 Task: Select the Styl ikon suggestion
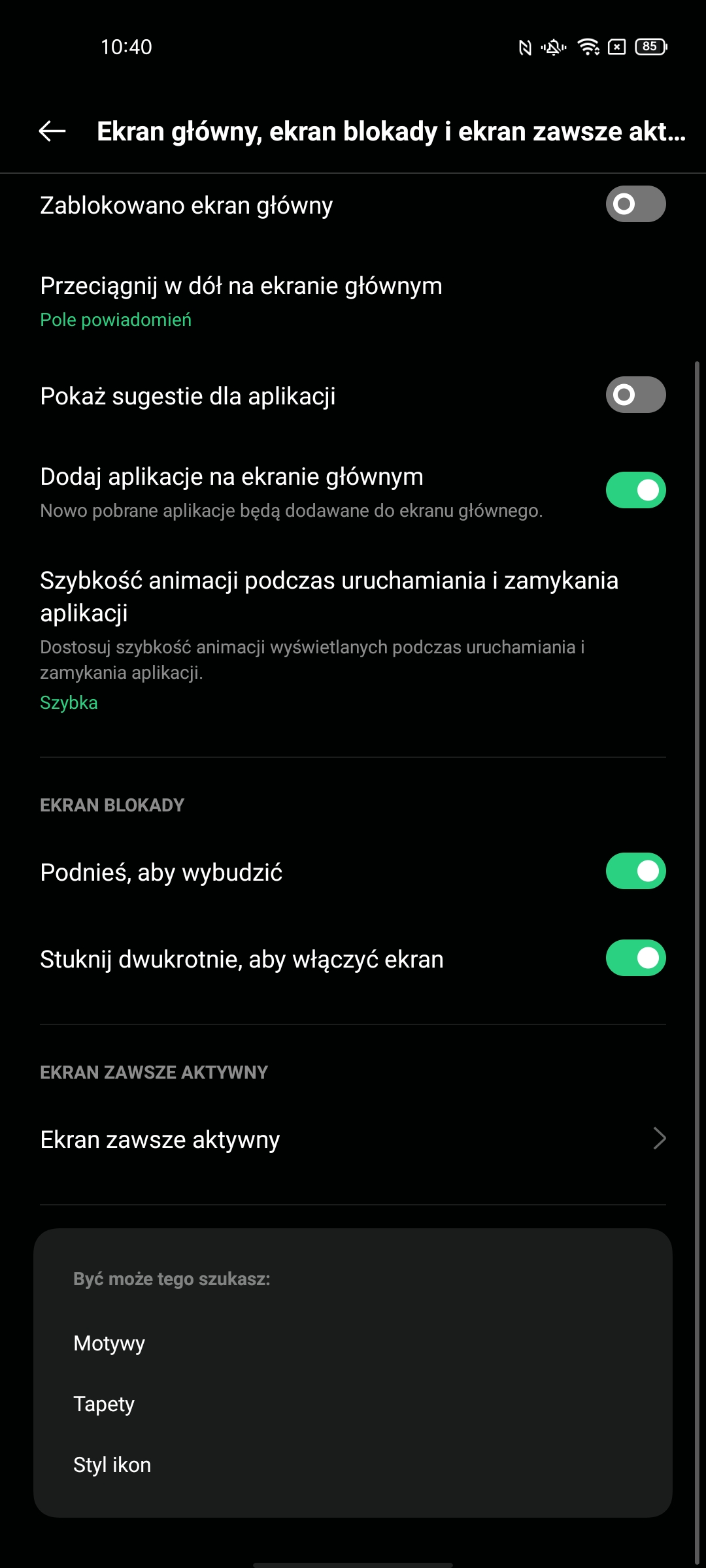click(112, 1465)
